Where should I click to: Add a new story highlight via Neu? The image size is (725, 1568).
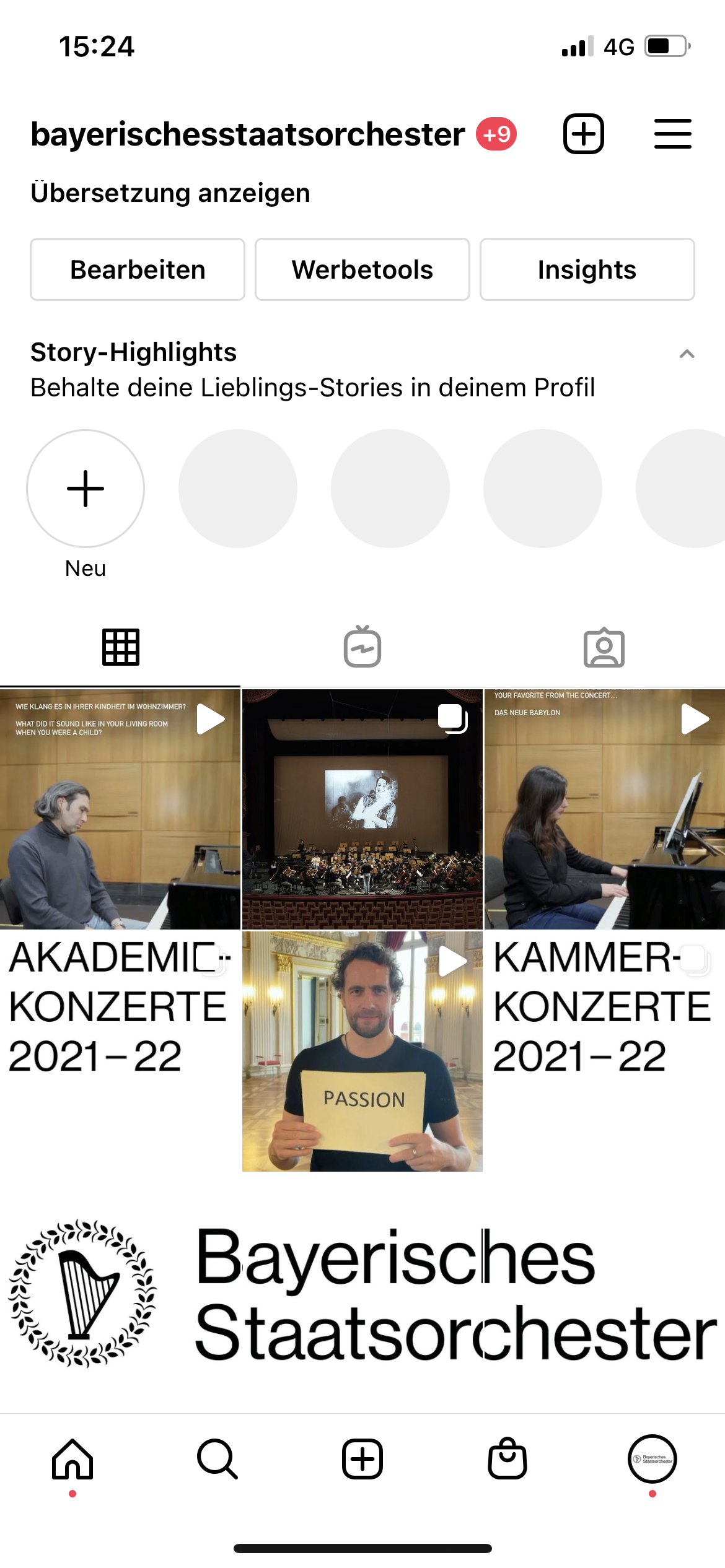(x=86, y=489)
